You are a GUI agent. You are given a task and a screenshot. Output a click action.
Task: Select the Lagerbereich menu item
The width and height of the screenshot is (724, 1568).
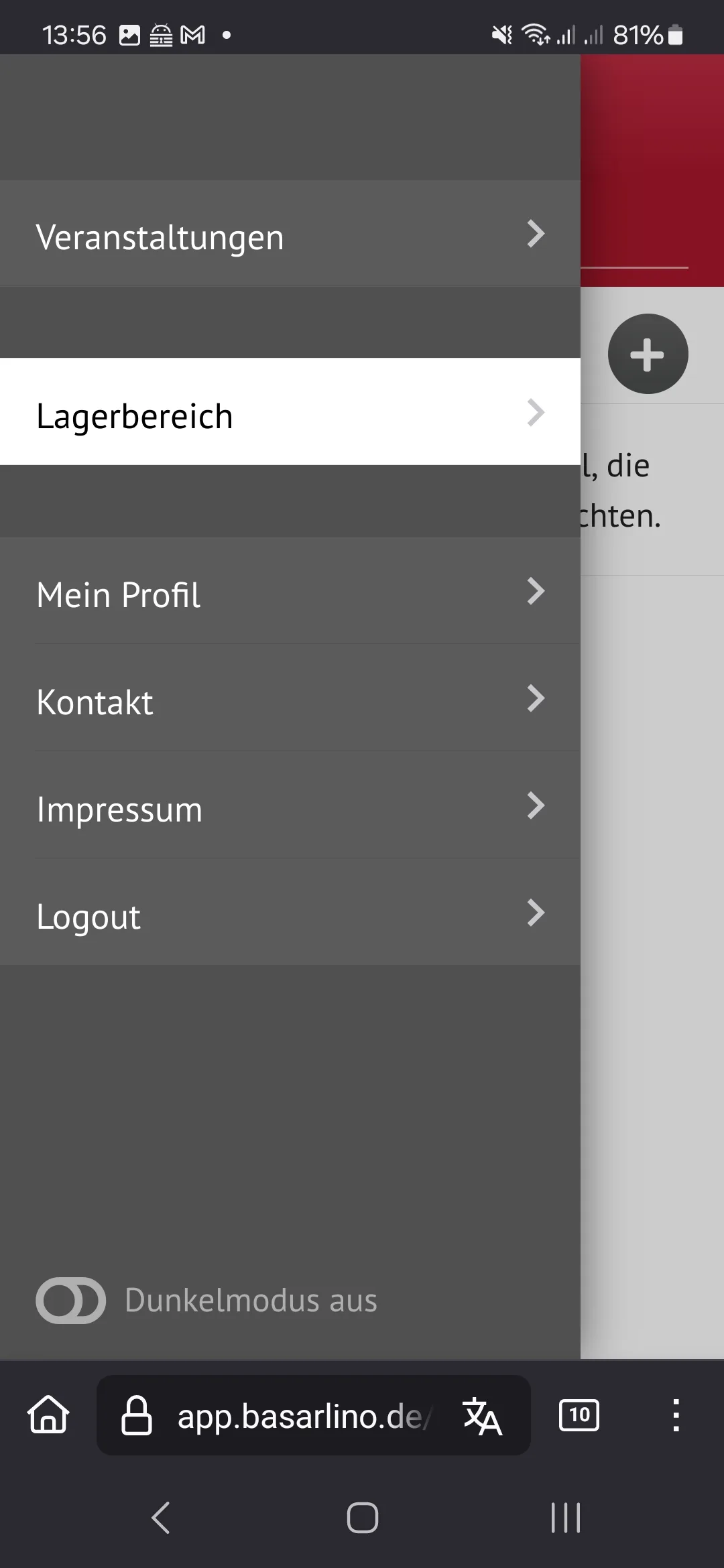pos(290,411)
